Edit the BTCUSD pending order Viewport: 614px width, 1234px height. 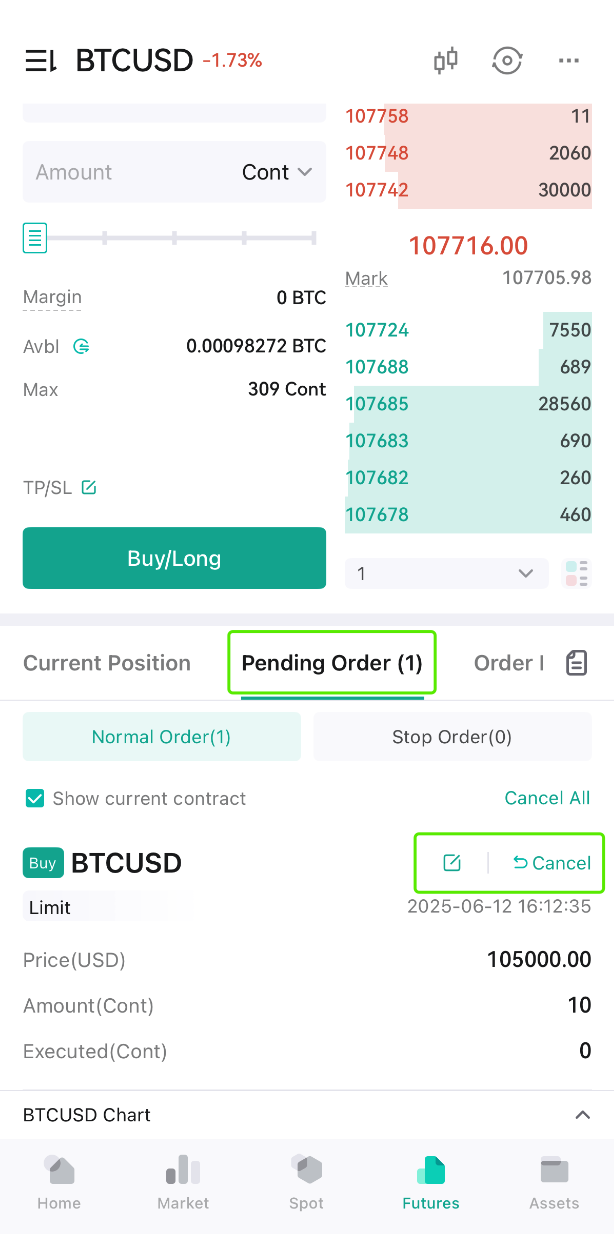click(x=452, y=863)
